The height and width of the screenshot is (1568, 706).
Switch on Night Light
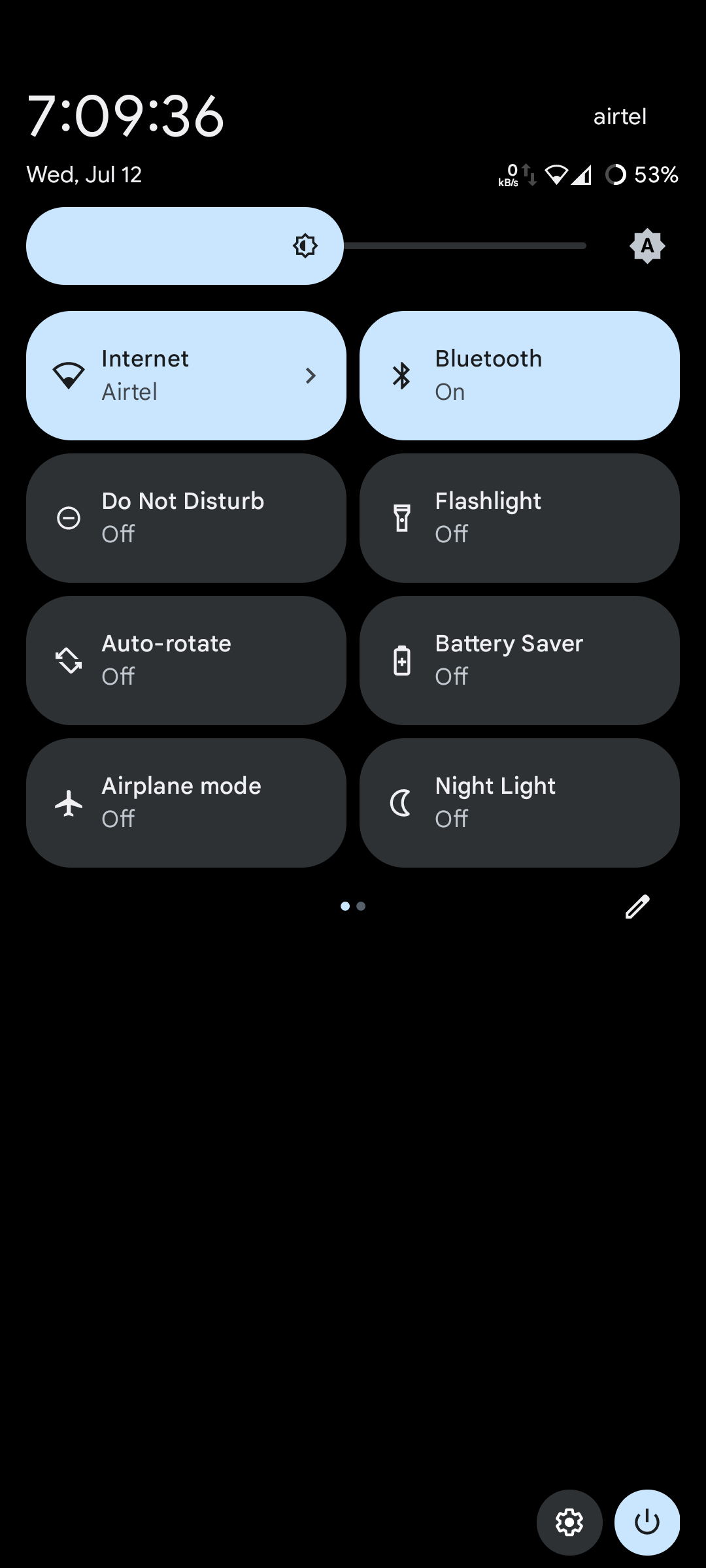[519, 803]
